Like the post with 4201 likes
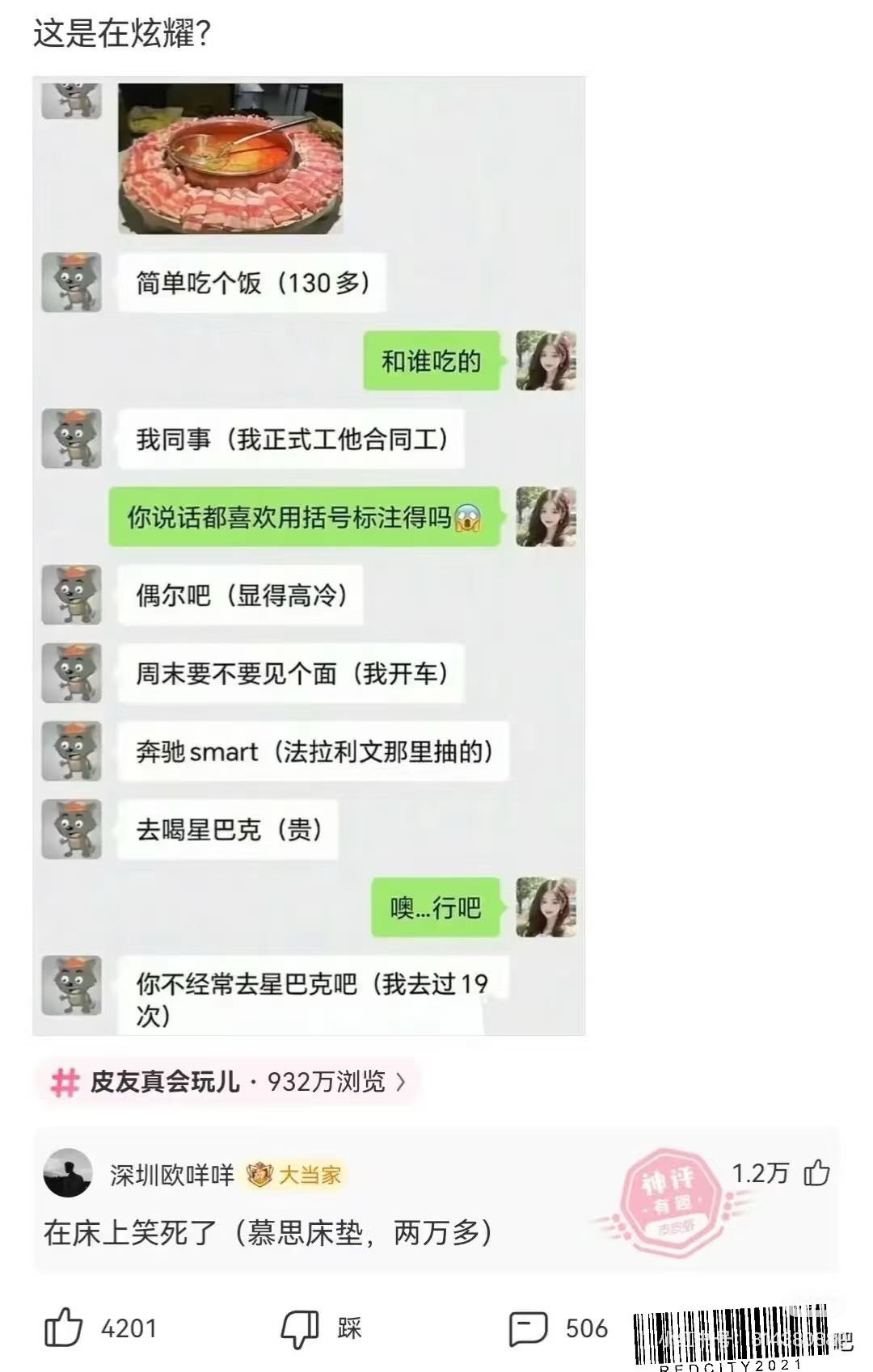The height and width of the screenshot is (1372, 873). [63, 1328]
